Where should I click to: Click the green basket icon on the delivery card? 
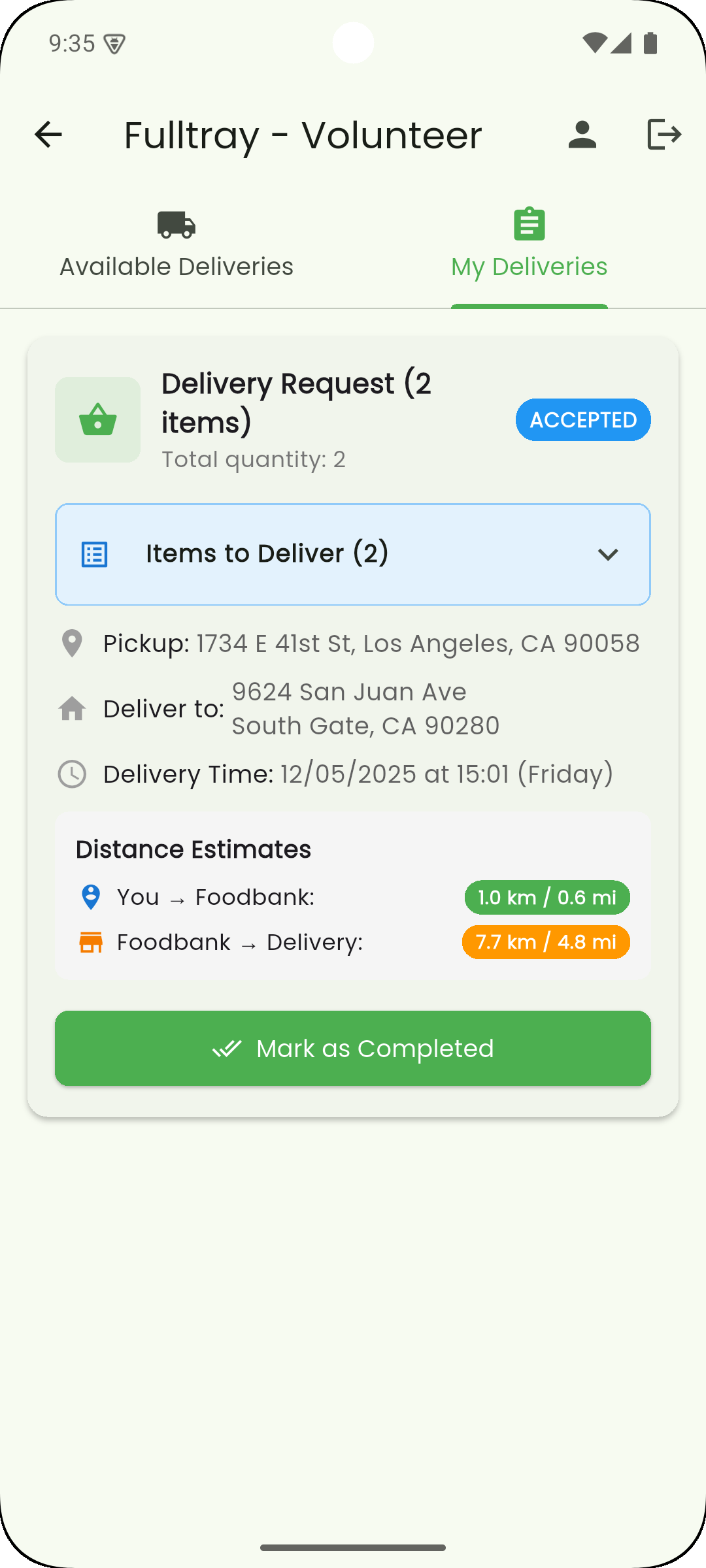point(97,419)
